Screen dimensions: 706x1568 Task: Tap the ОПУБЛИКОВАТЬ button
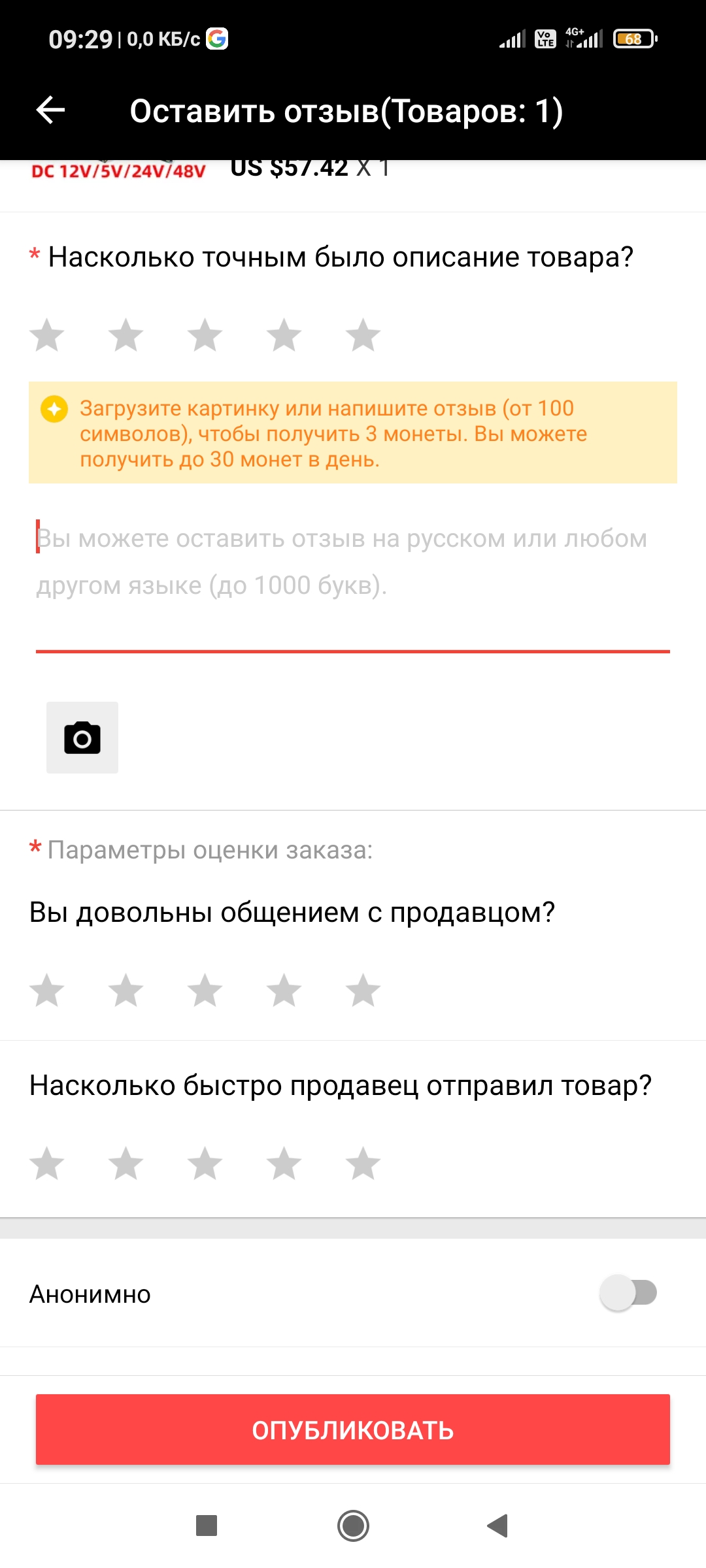[x=353, y=1429]
